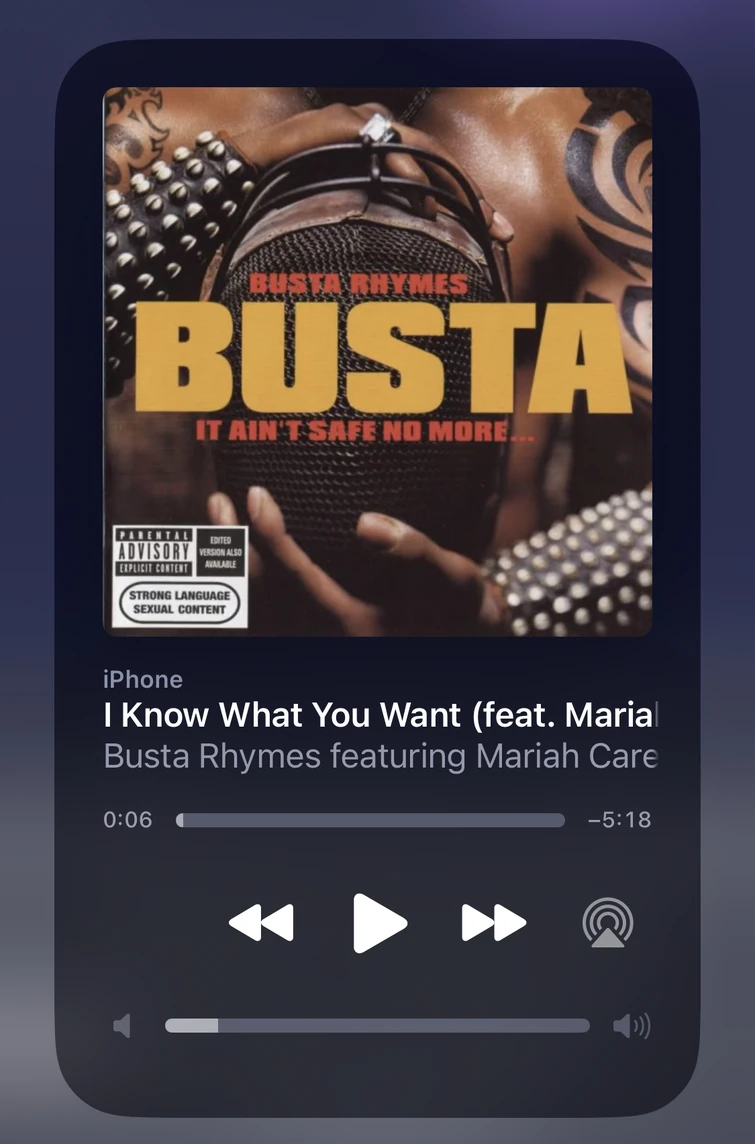Open the Busta Rhymes album artwork
This screenshot has height=1144, width=755.
(x=378, y=361)
